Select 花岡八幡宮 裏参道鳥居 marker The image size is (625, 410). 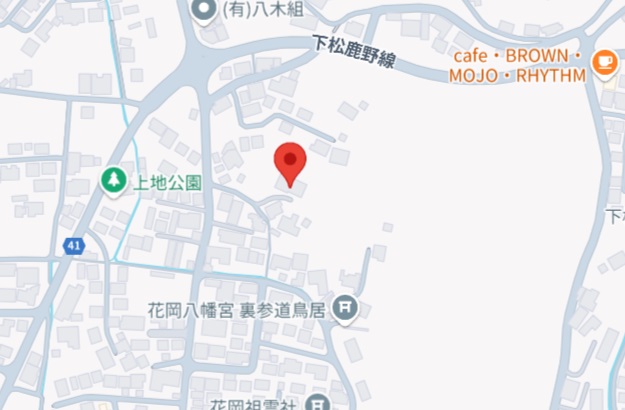click(x=346, y=309)
